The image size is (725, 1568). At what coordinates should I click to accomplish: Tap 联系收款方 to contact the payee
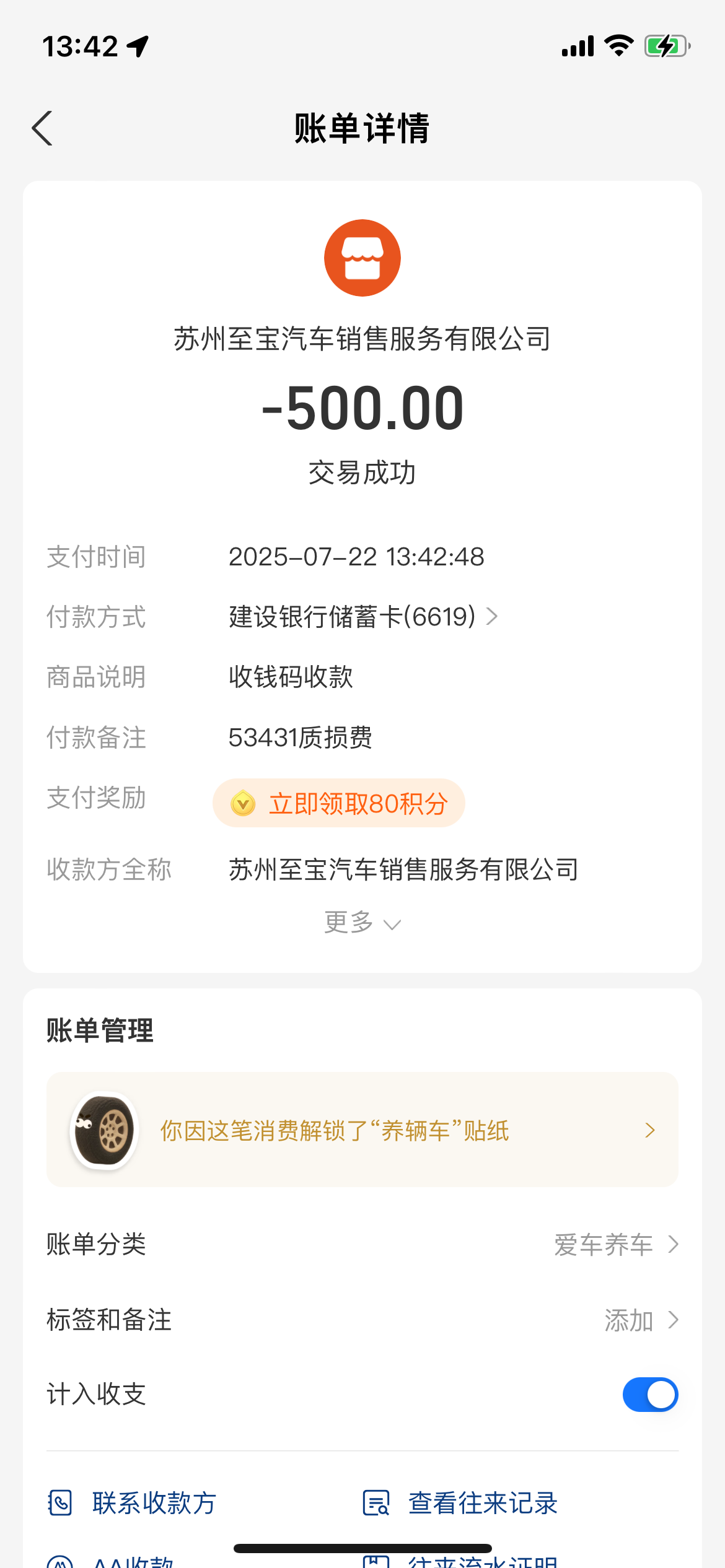[132, 1503]
